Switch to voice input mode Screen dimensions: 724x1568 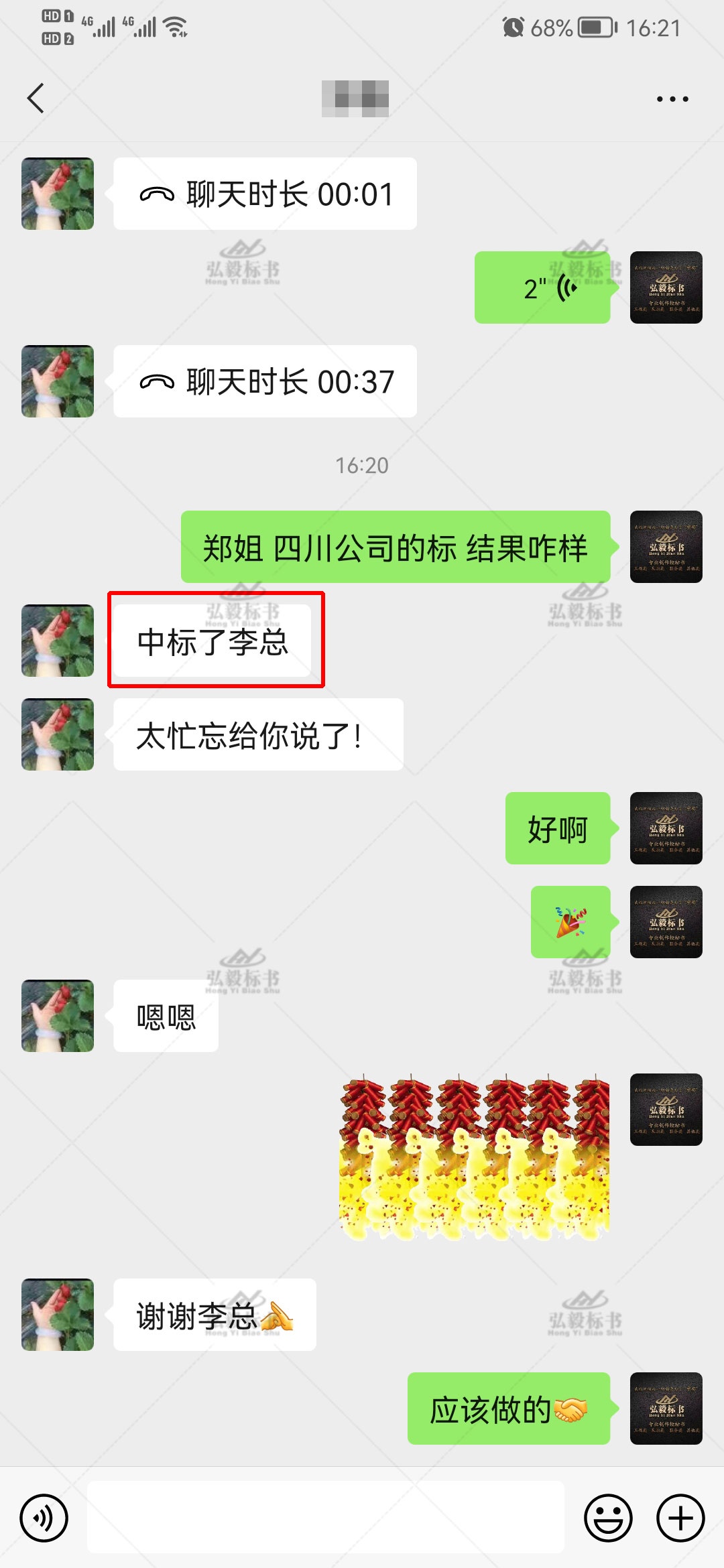point(44,1518)
